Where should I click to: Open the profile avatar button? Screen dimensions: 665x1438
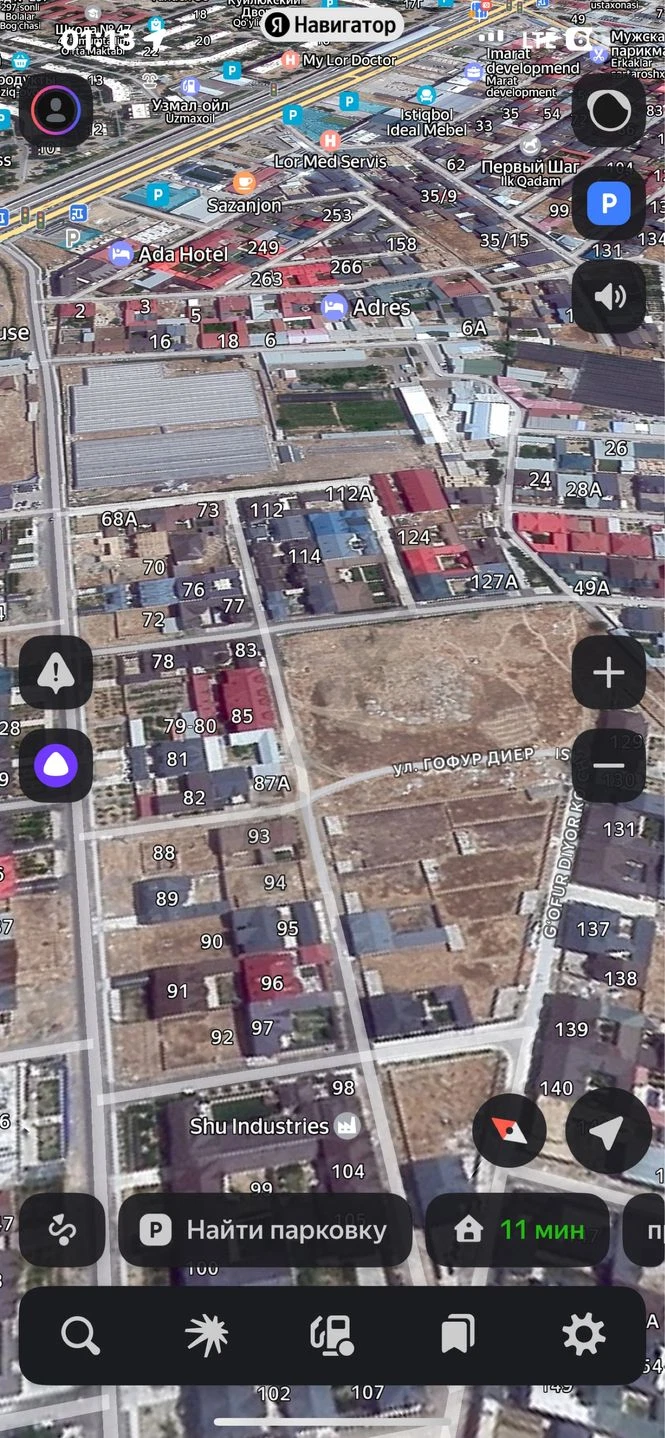pos(56,110)
